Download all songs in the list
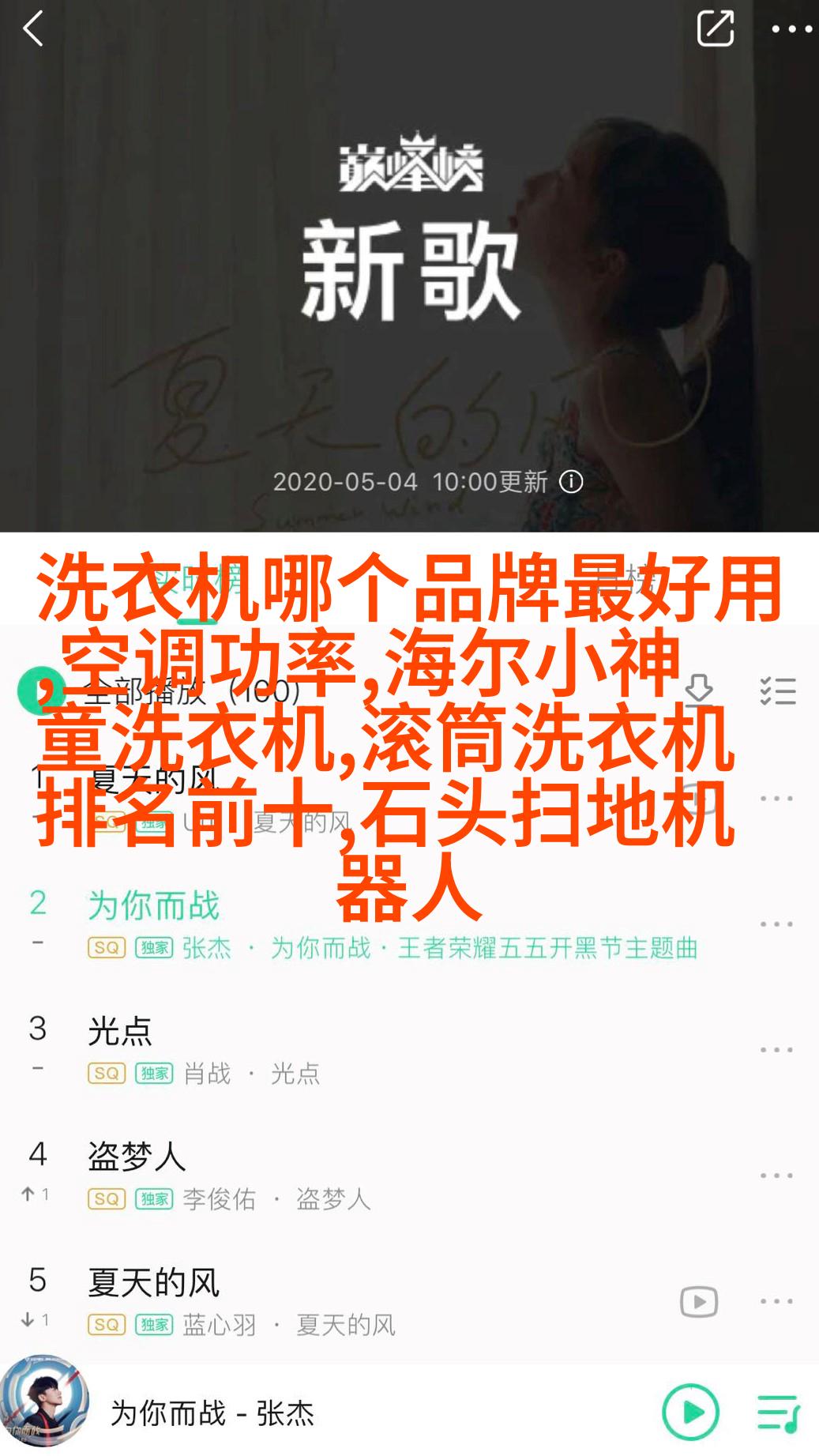Screen dimensions: 819x1456 (x=699, y=690)
